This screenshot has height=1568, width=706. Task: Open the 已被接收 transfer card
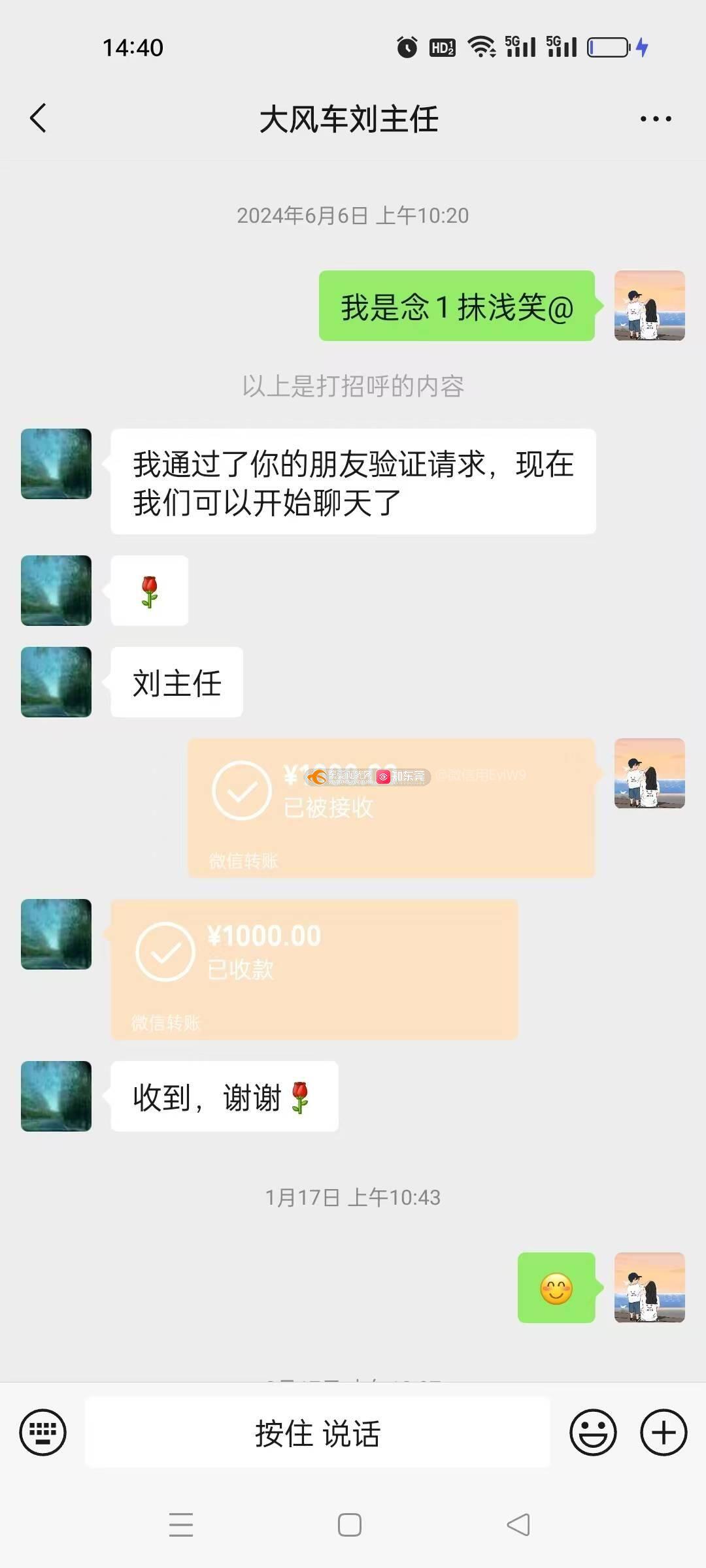391,808
